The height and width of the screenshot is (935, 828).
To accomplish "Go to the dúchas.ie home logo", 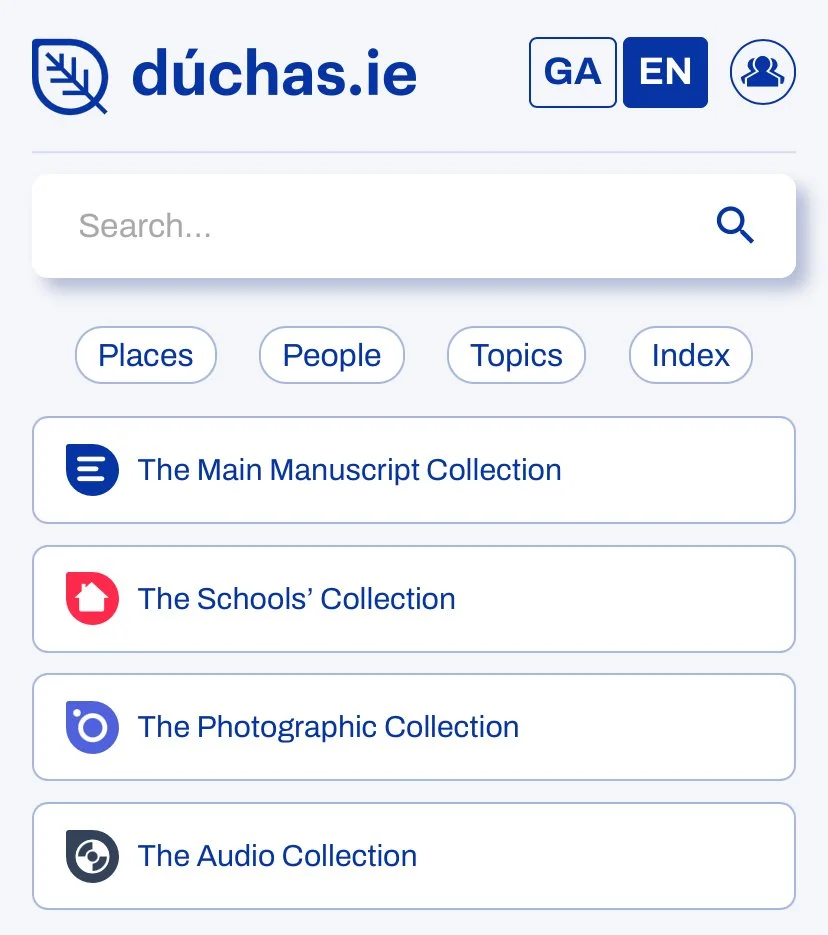I will 224,75.
